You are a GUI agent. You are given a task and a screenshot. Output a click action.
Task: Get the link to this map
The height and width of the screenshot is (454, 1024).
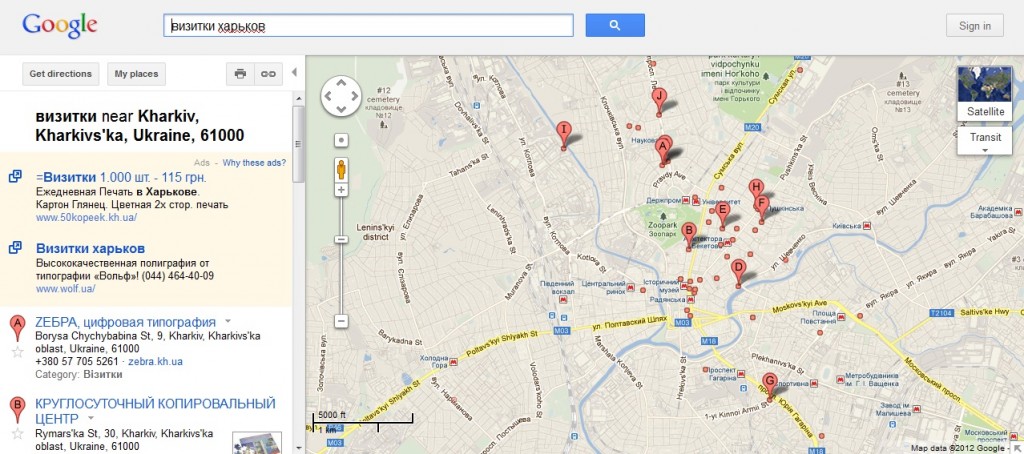coord(268,74)
